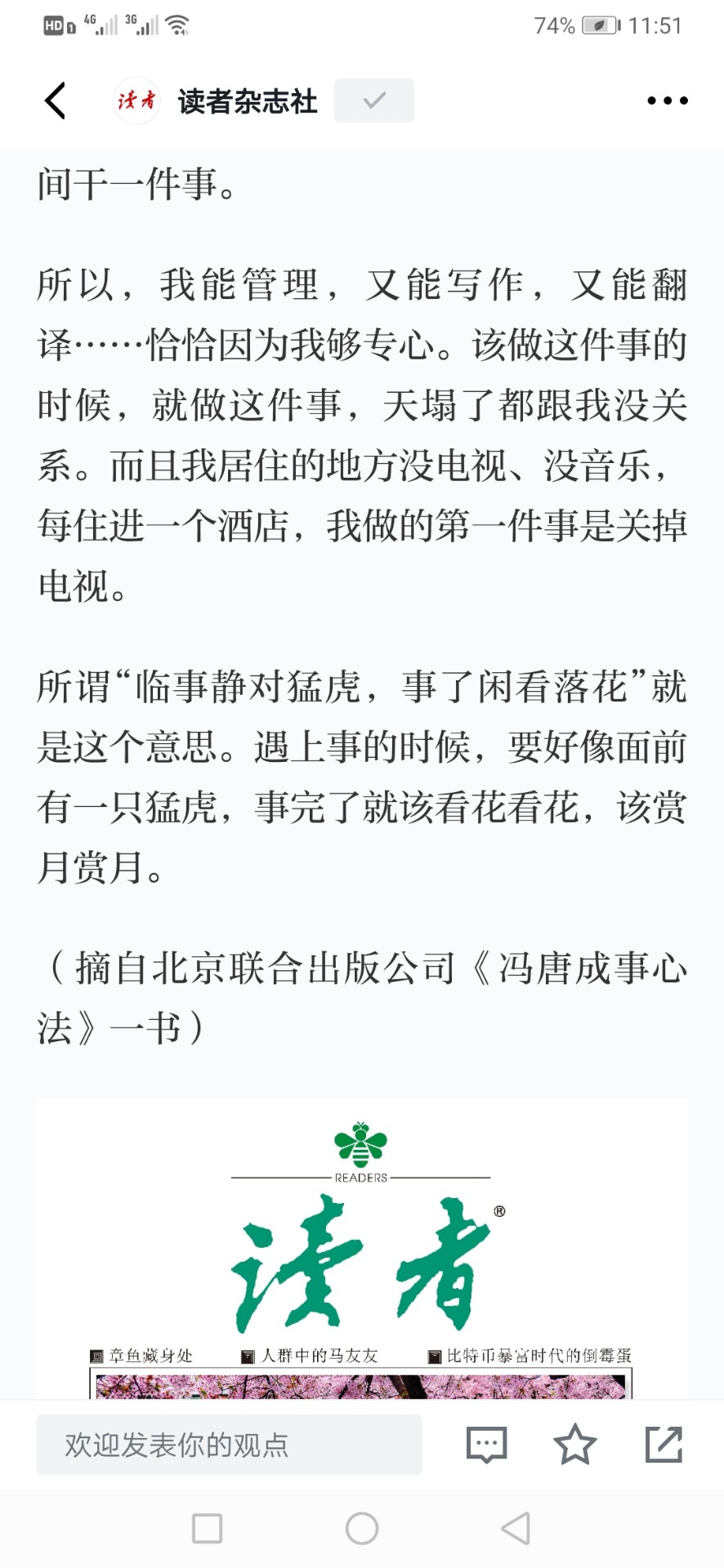This screenshot has height=1568, width=724.
Task: Open the three-dot overflow menu
Action: (667, 100)
